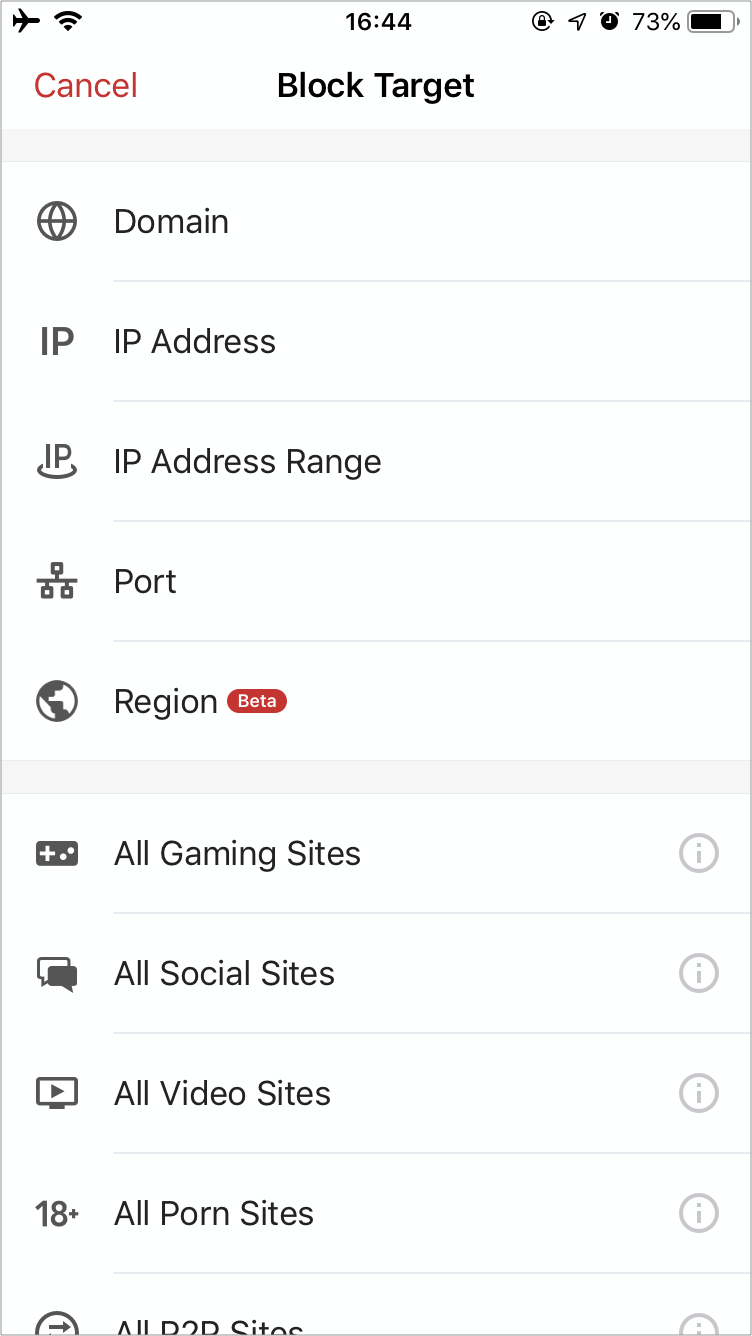Select All Video Sites
The image size is (752, 1336).
pos(376,1093)
